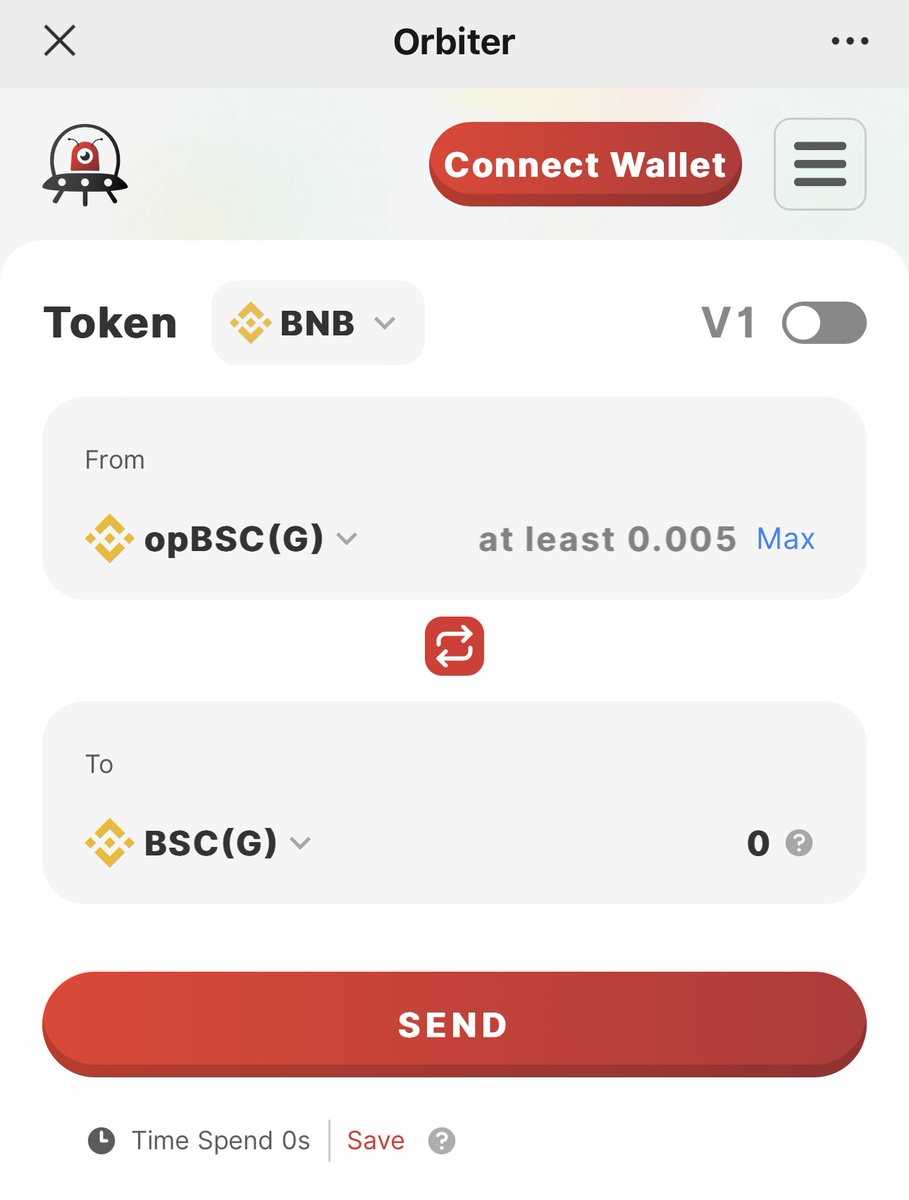Tap the Connect Wallet button
This screenshot has width=909, height=1200.
585,164
